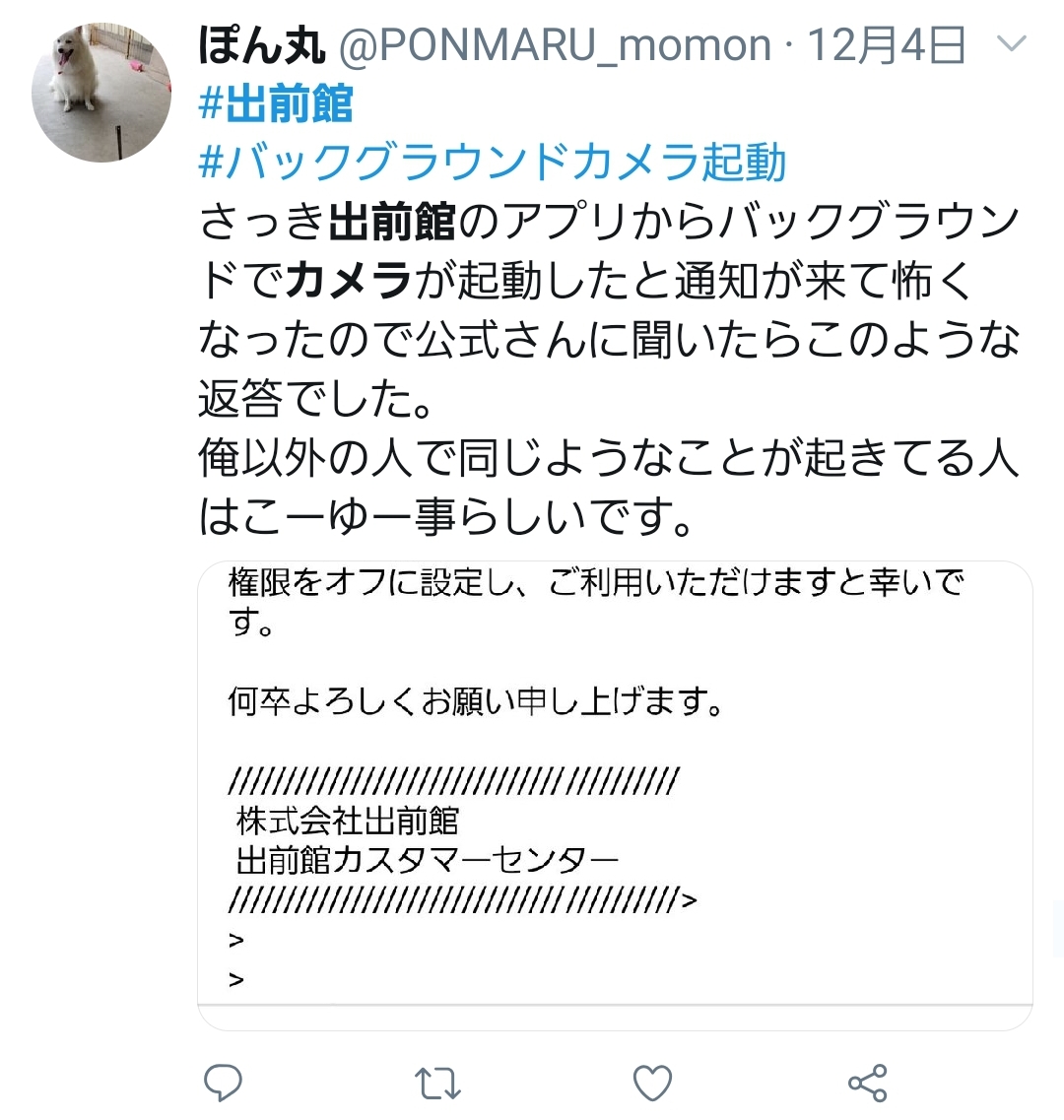Open the #出前館 hashtag
Screen dimensions: 1064x1120
[x=275, y=103]
